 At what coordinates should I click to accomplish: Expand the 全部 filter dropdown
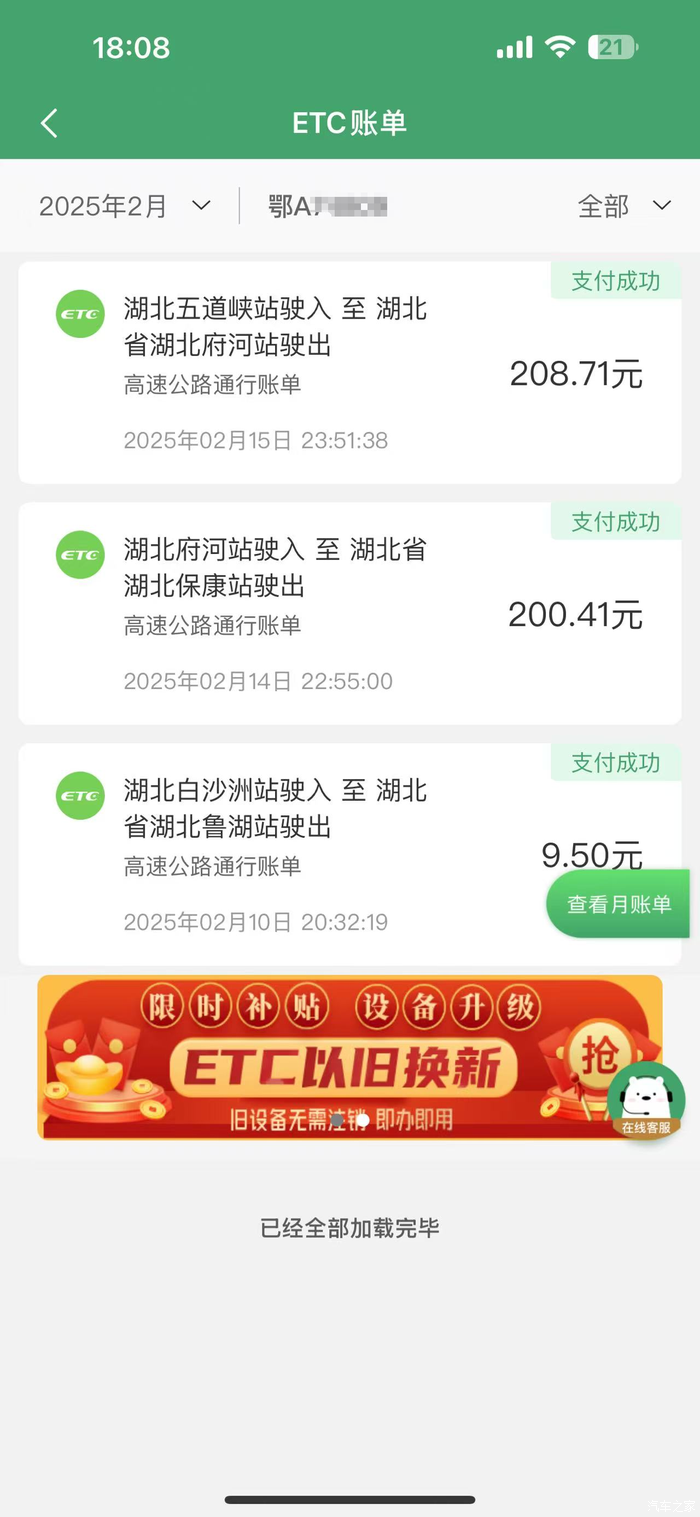click(623, 206)
